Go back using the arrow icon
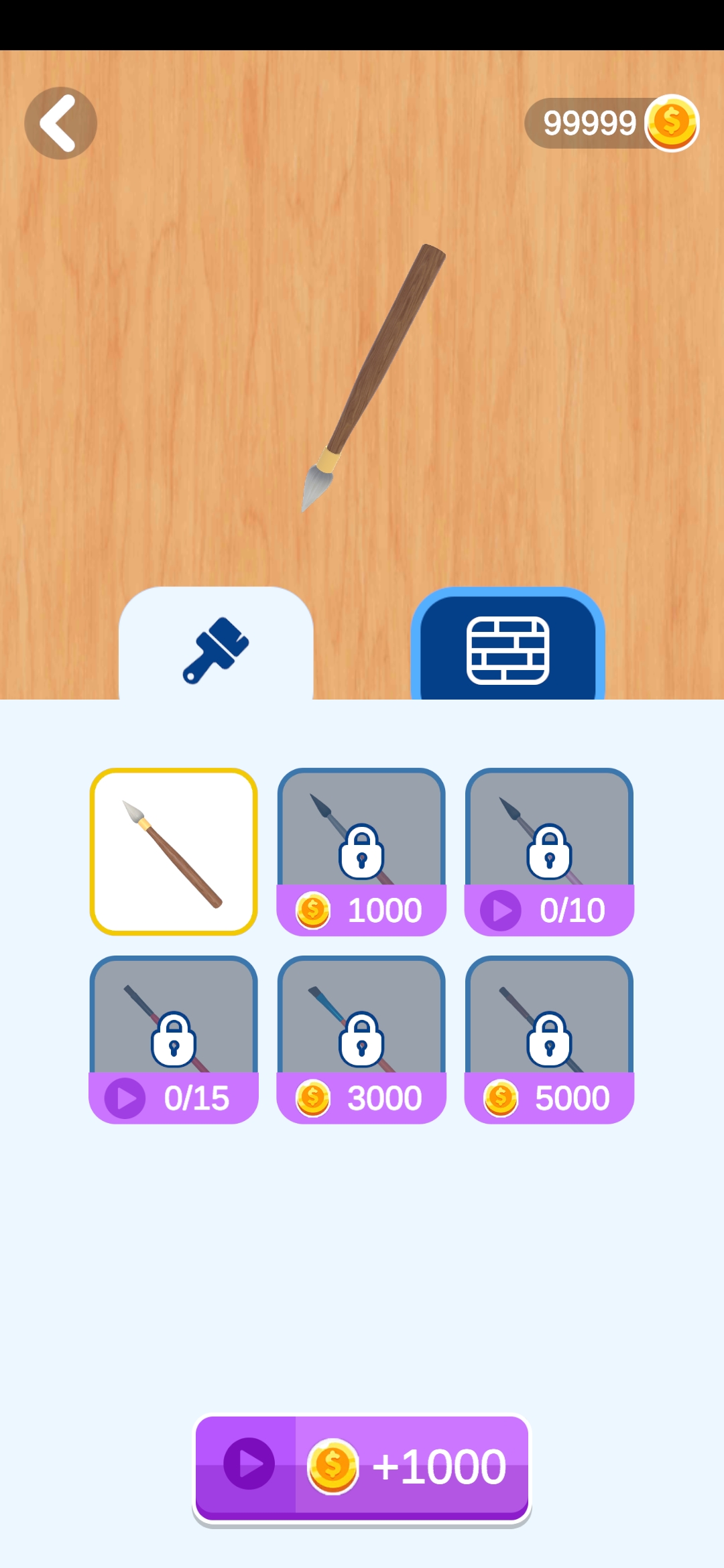The height and width of the screenshot is (1568, 724). click(x=60, y=123)
